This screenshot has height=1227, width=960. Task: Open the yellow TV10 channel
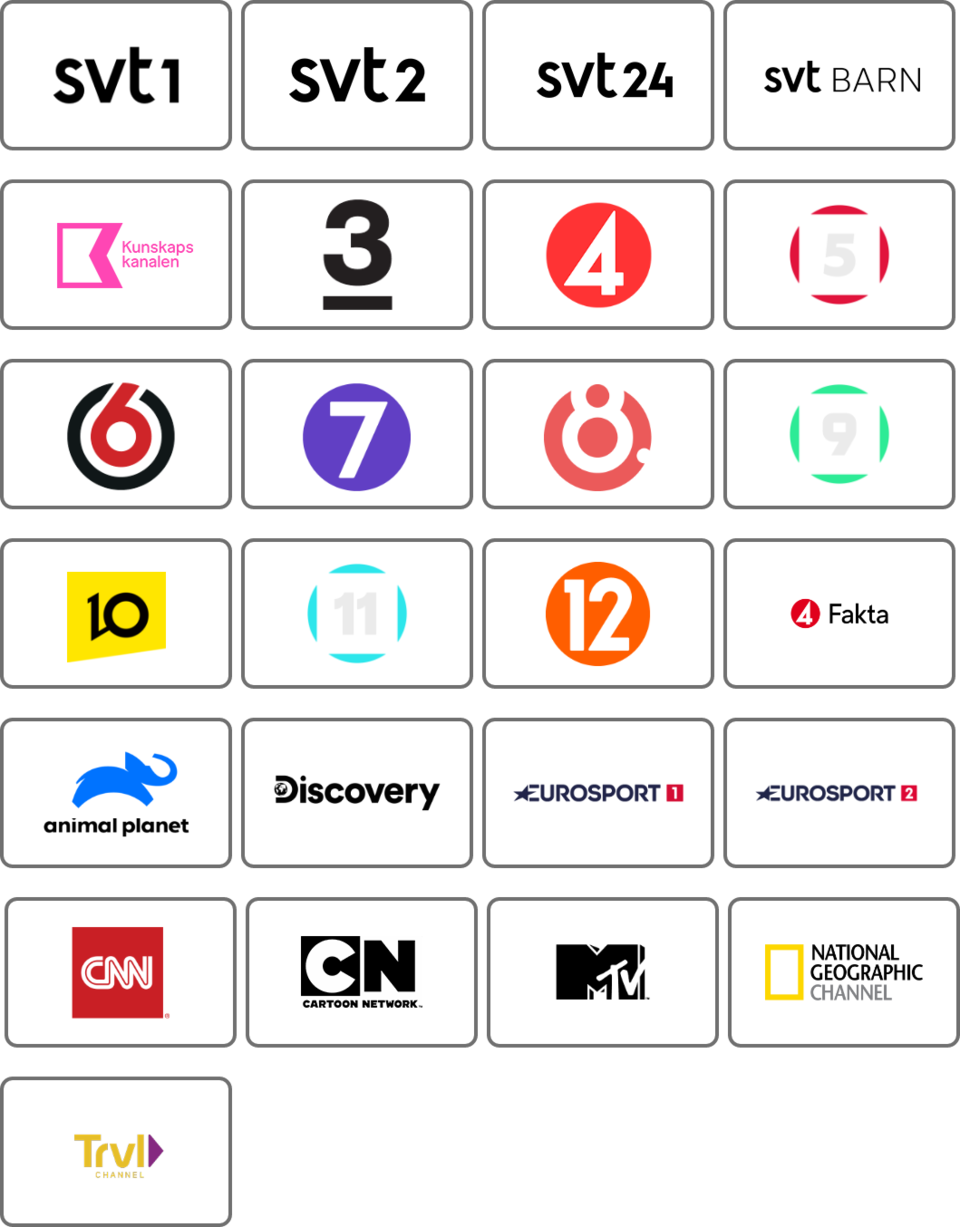click(116, 614)
